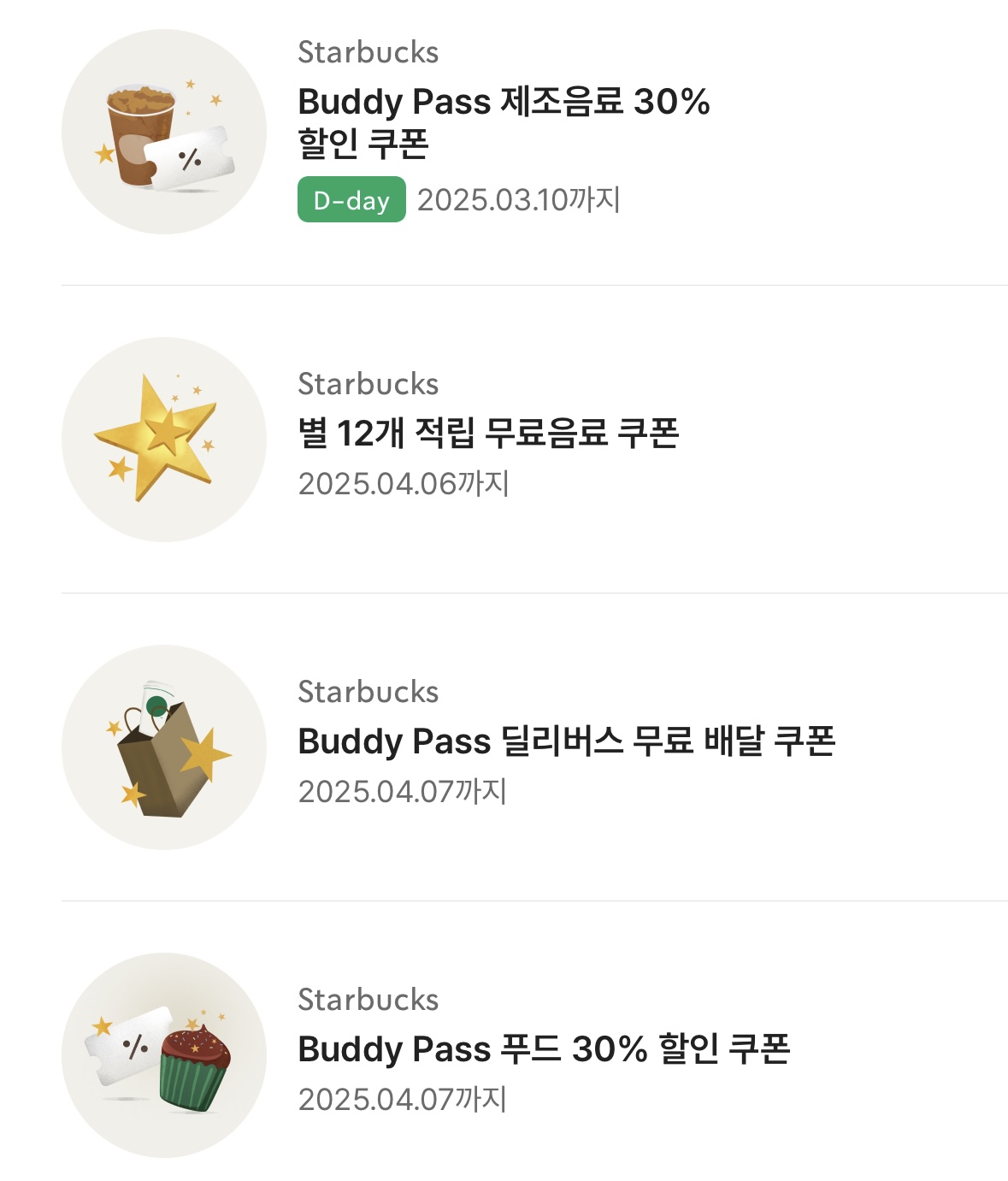
Task: Open the Buddy Pass 제조음료 30% 할인 쿠폰
Action: [x=504, y=122]
